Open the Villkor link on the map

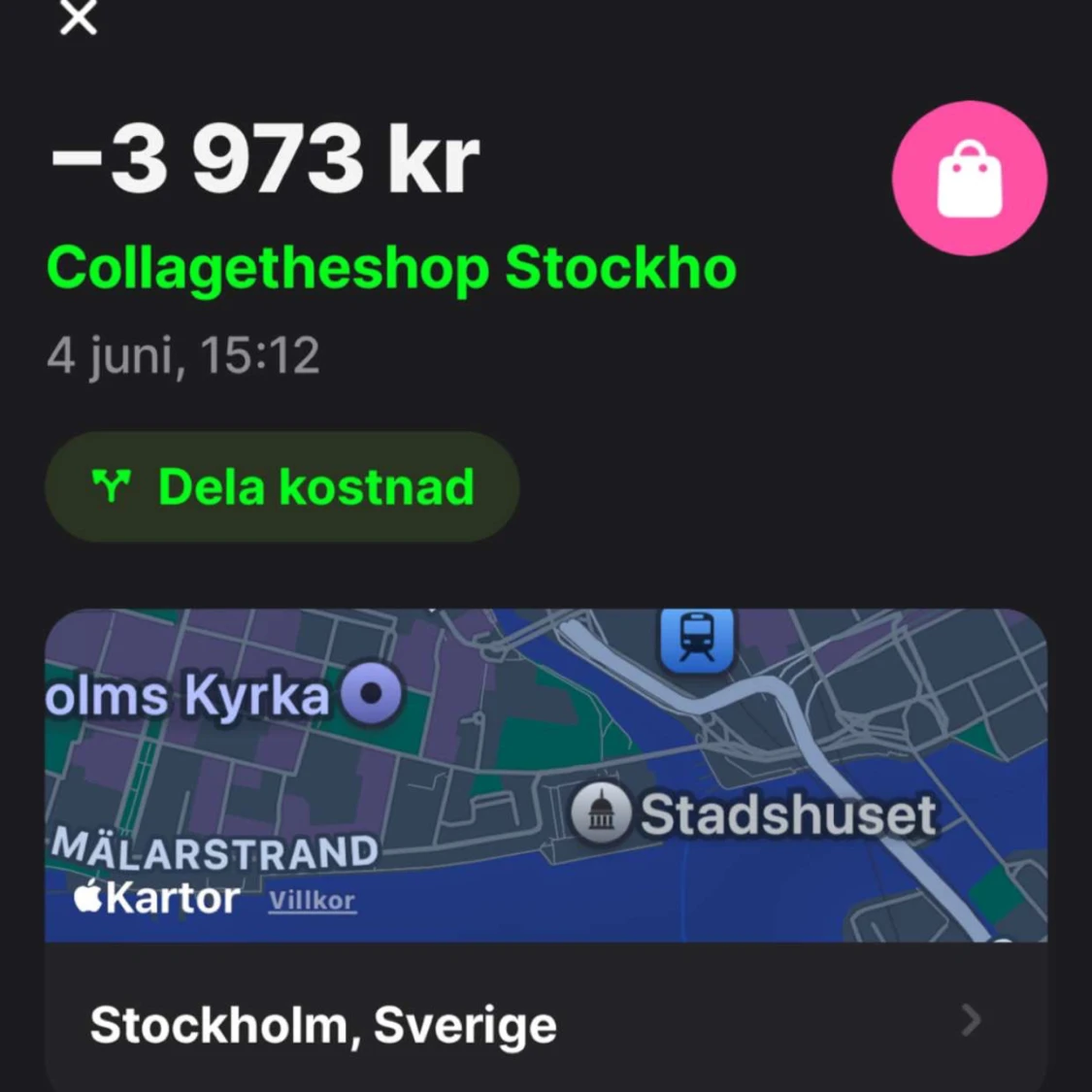point(312,901)
